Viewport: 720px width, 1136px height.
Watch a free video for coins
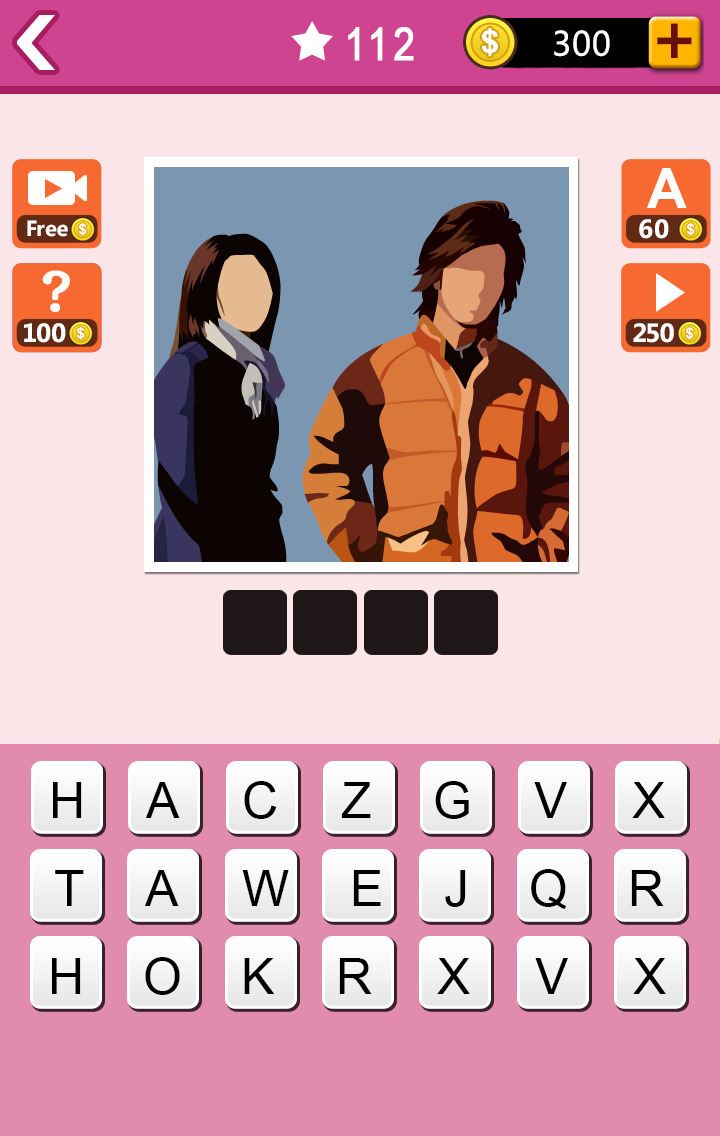[57, 203]
